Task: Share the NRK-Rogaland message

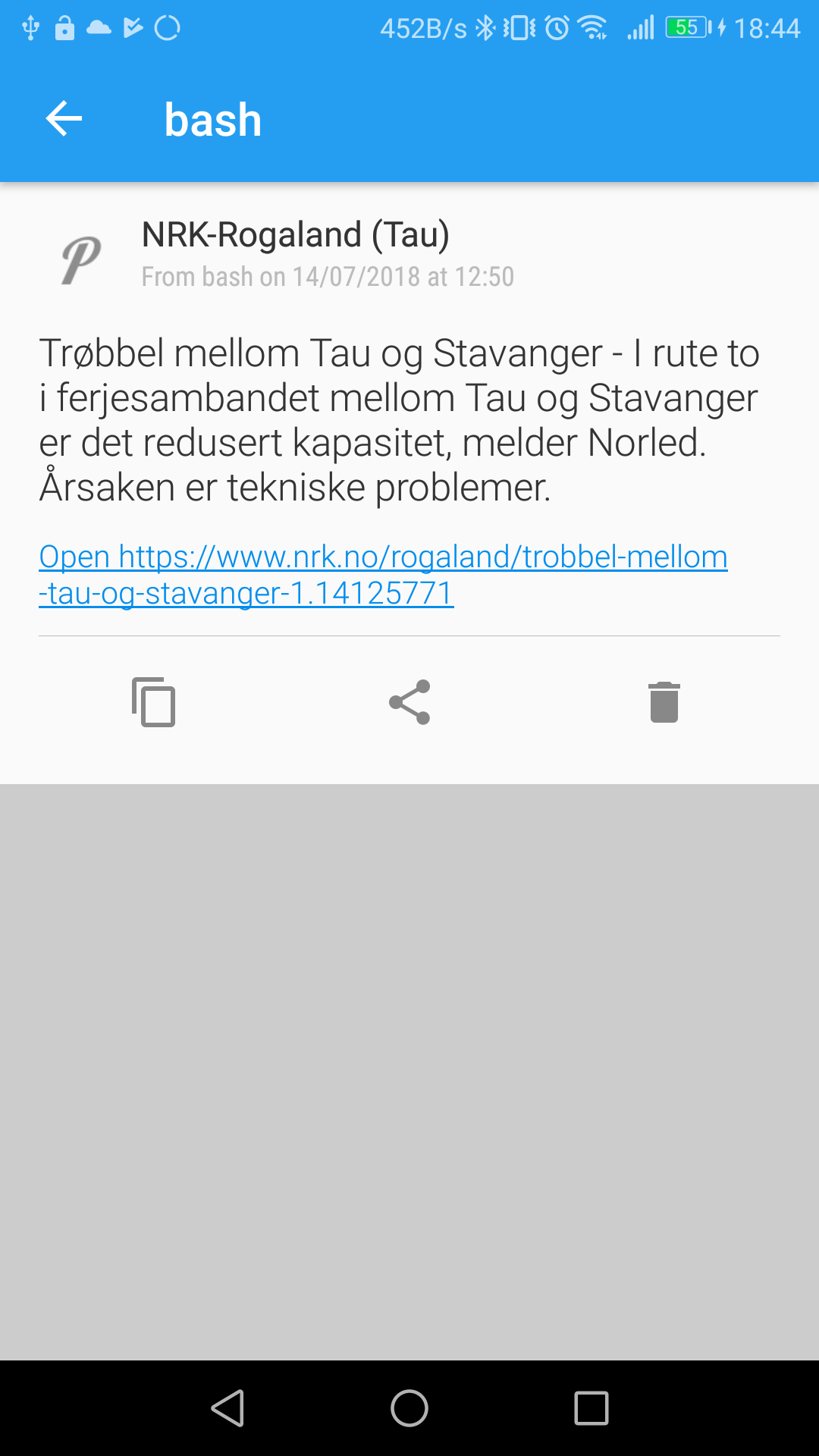Action: [x=409, y=701]
